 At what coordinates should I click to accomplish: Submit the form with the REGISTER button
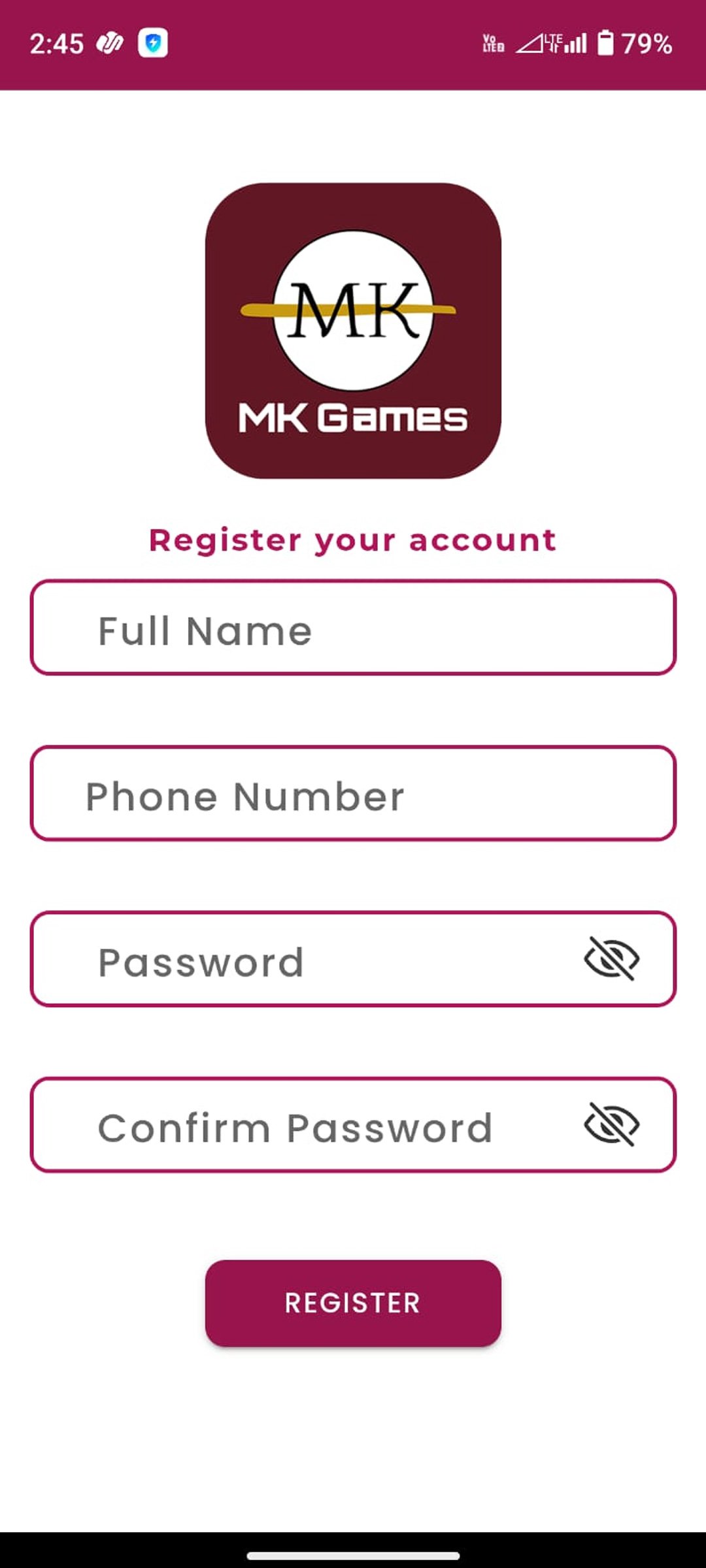click(353, 1303)
